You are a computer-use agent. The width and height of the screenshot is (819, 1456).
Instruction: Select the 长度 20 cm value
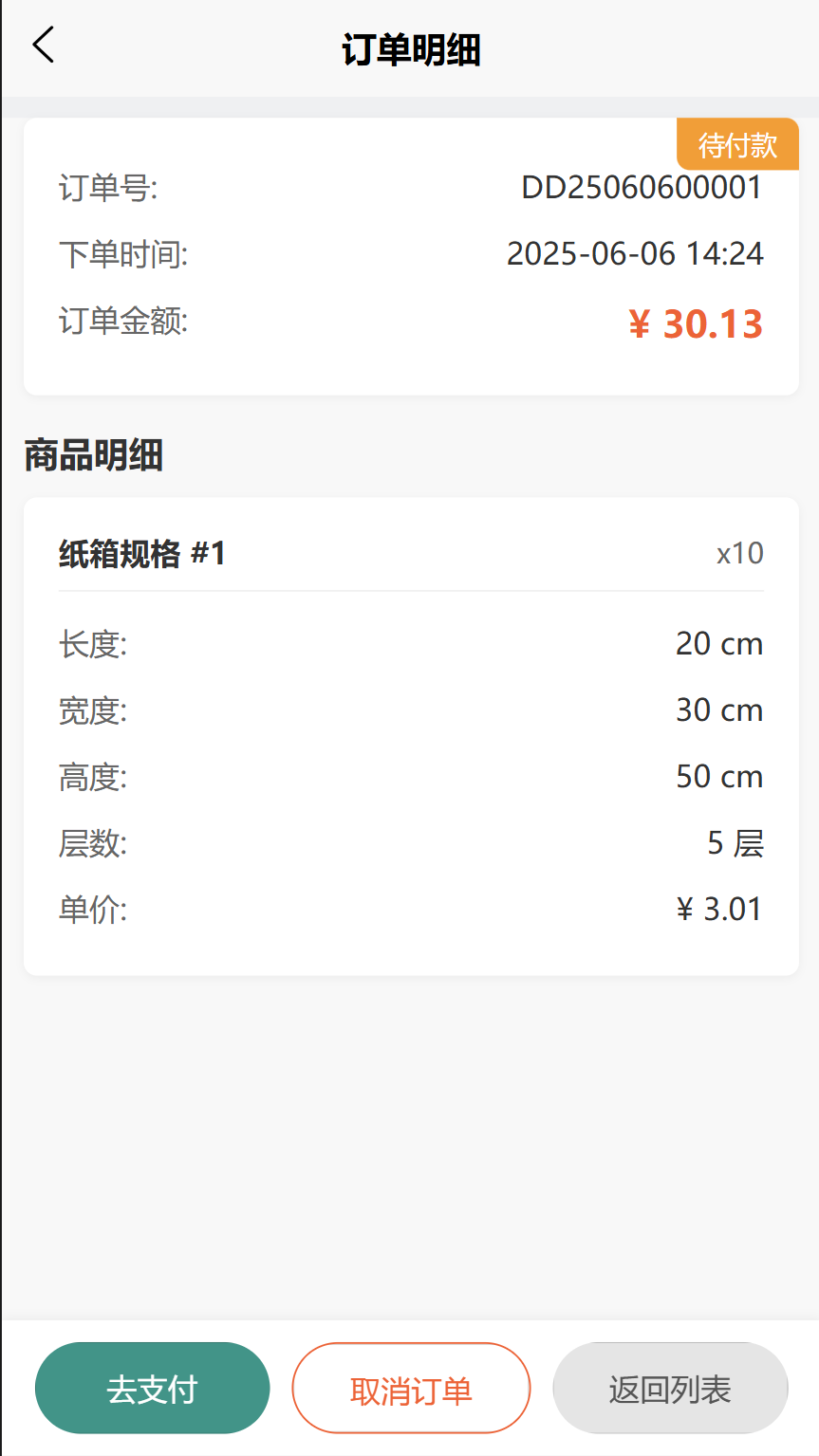(719, 644)
